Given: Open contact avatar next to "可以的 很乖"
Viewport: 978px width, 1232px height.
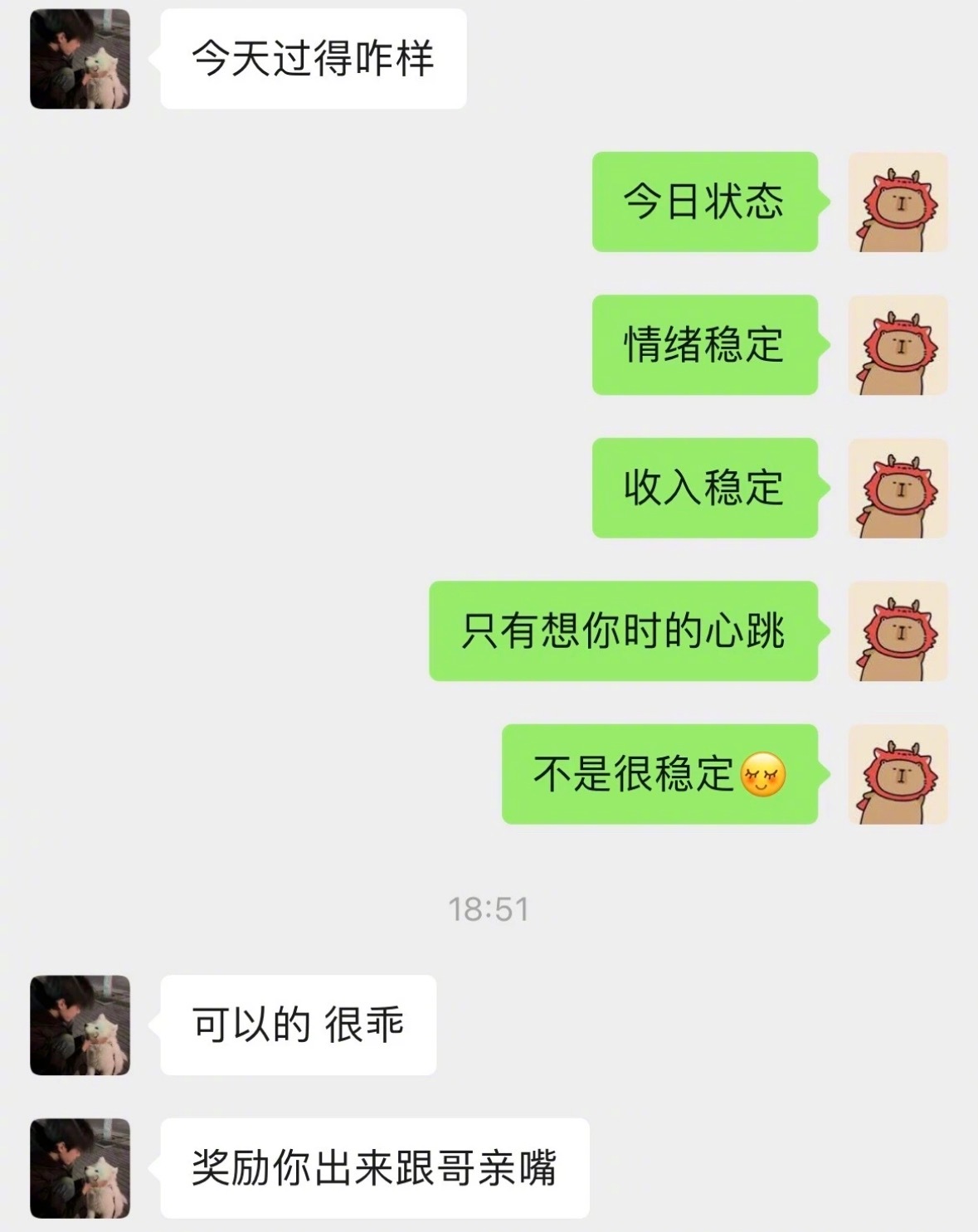Looking at the screenshot, I should click(x=80, y=1025).
